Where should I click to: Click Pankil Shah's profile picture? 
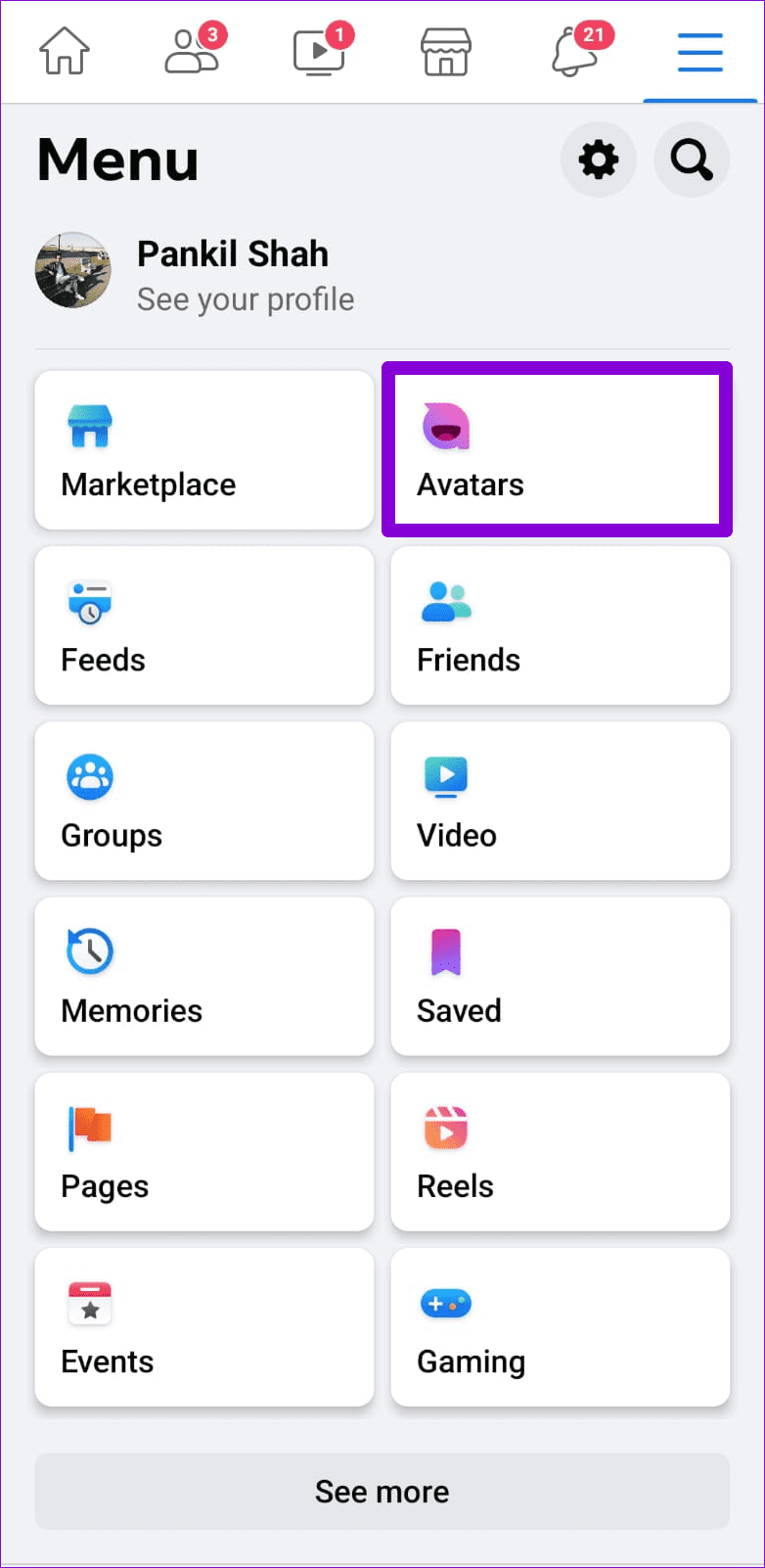tap(73, 269)
